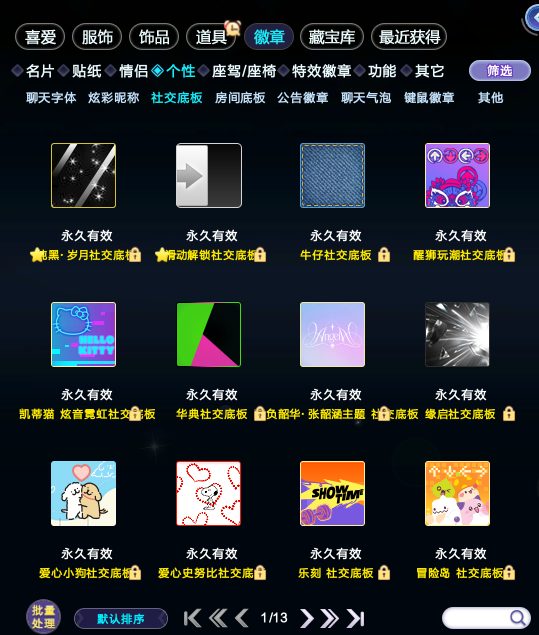Switch to 房间底板 subcategory
Image resolution: width=539 pixels, height=635 pixels.
click(240, 98)
